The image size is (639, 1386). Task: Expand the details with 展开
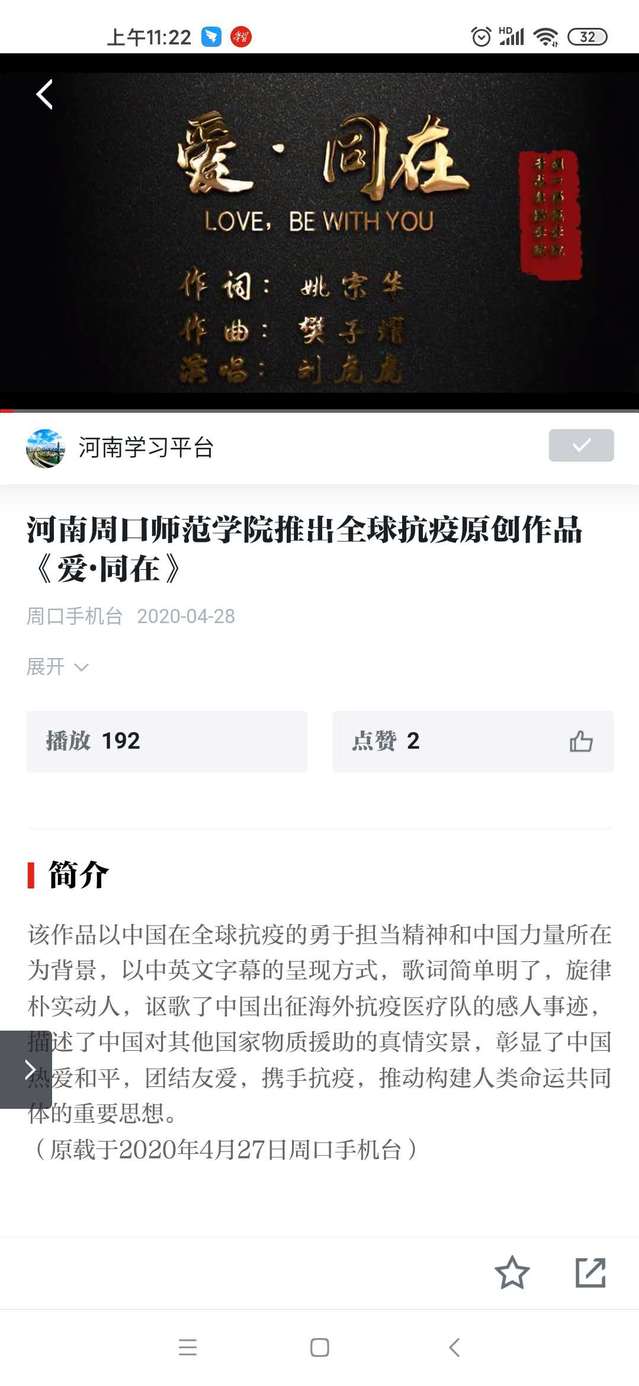[58, 667]
